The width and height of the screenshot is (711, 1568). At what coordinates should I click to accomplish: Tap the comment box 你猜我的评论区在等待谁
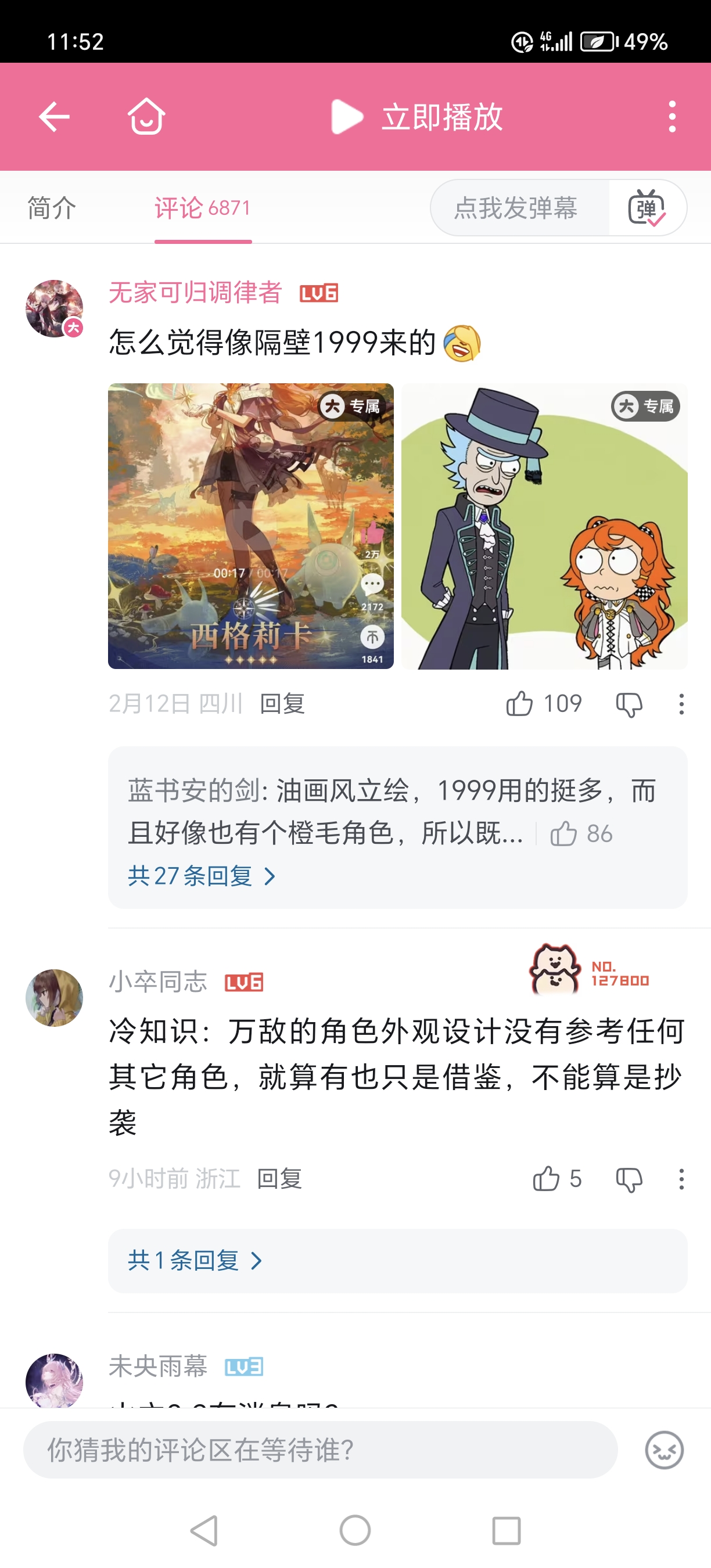(x=320, y=1450)
